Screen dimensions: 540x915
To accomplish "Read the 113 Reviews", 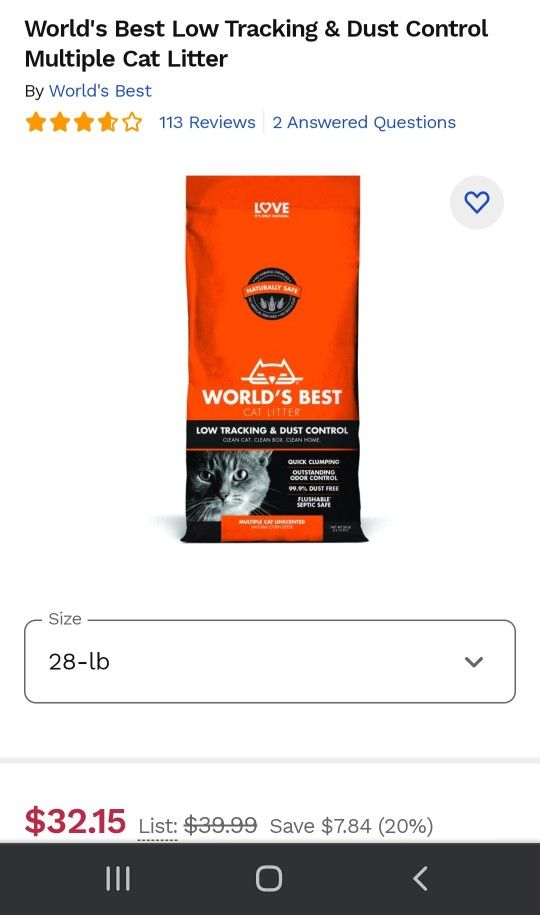I will (207, 123).
